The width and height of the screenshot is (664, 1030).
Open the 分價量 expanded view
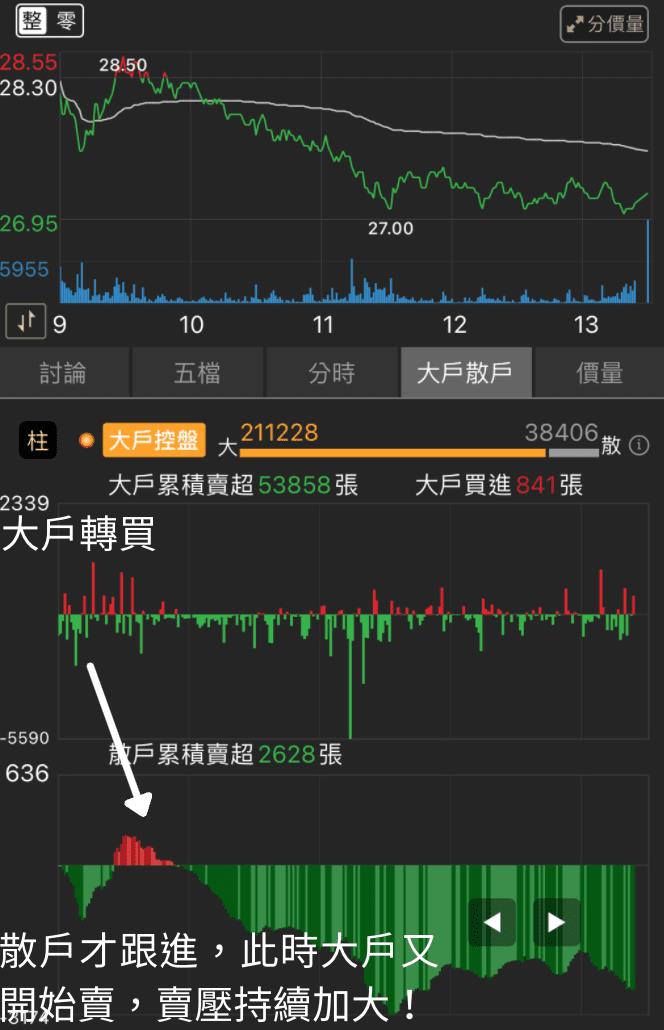click(x=605, y=24)
